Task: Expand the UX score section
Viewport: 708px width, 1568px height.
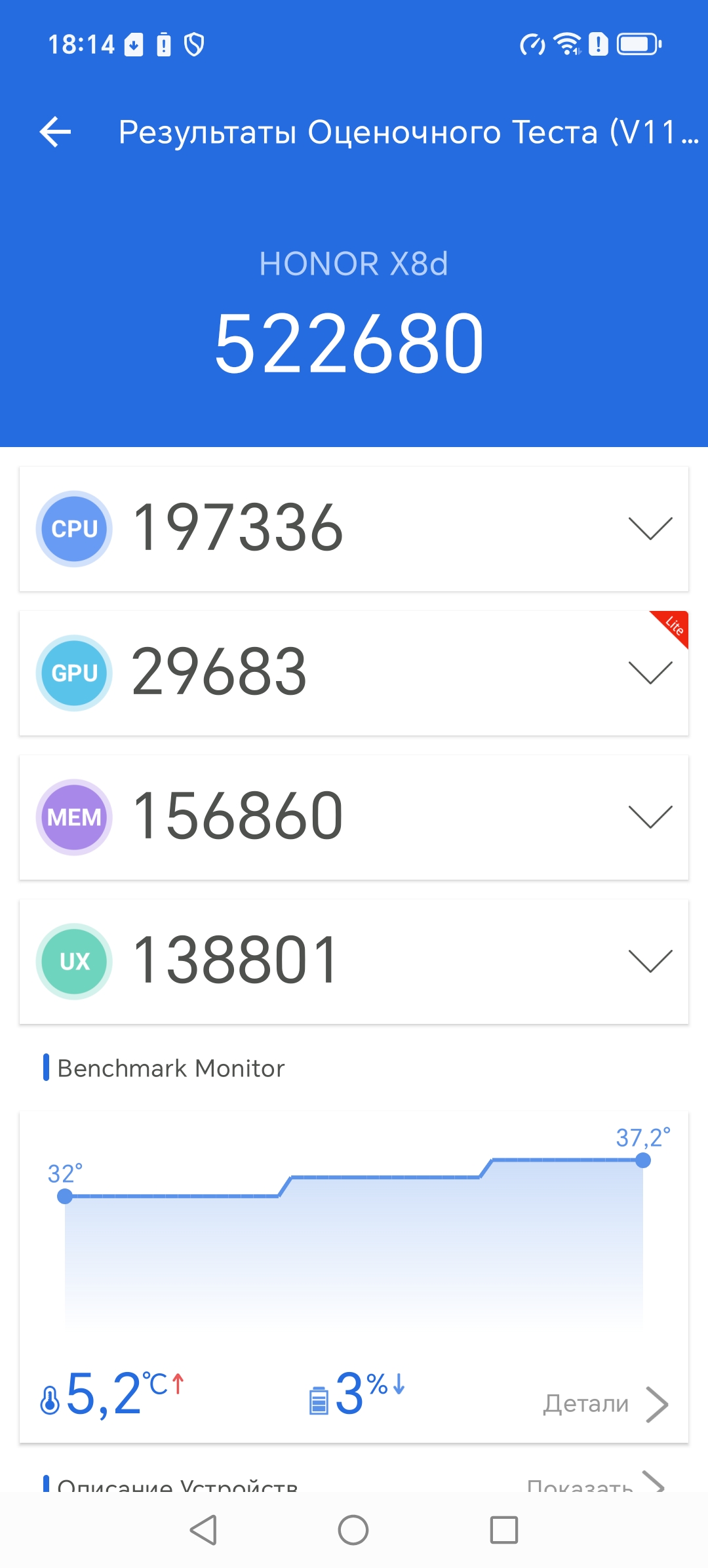Action: 650,961
